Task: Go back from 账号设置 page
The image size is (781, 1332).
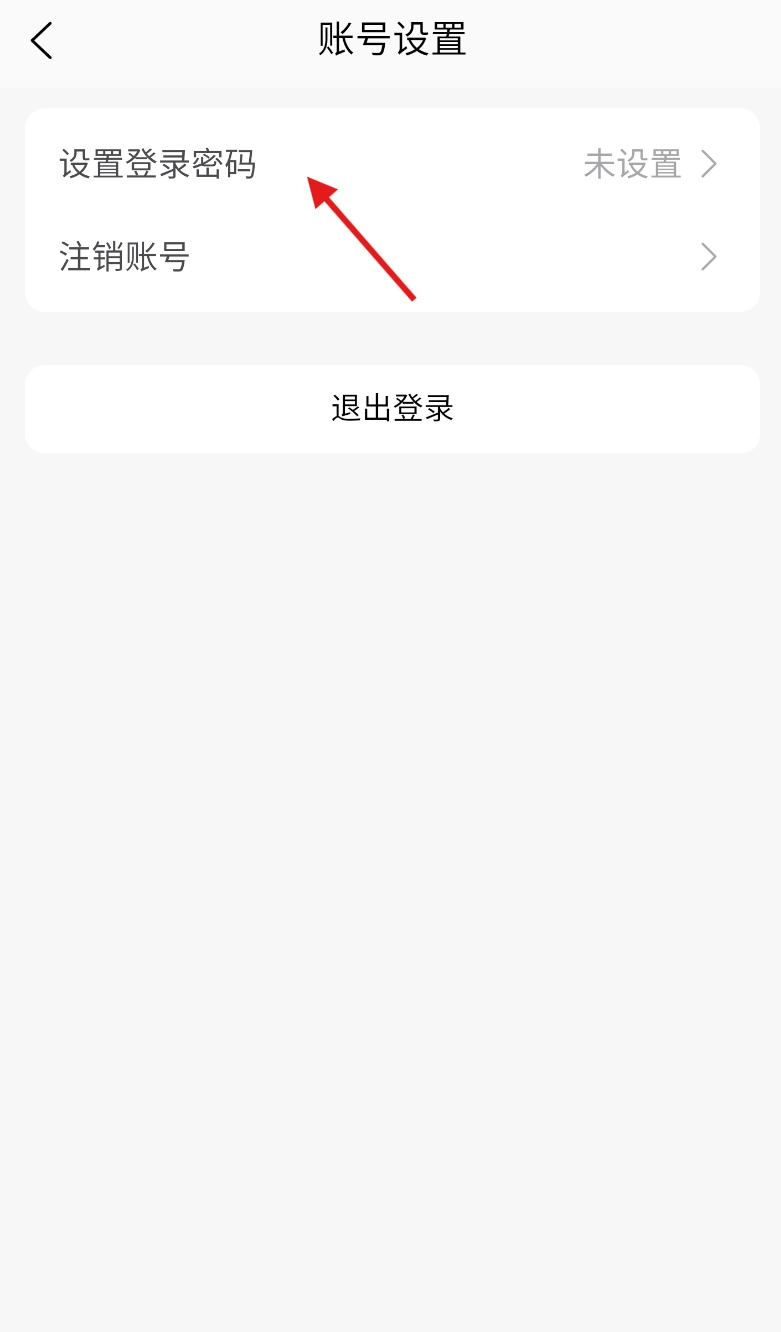Action: pos(41,42)
